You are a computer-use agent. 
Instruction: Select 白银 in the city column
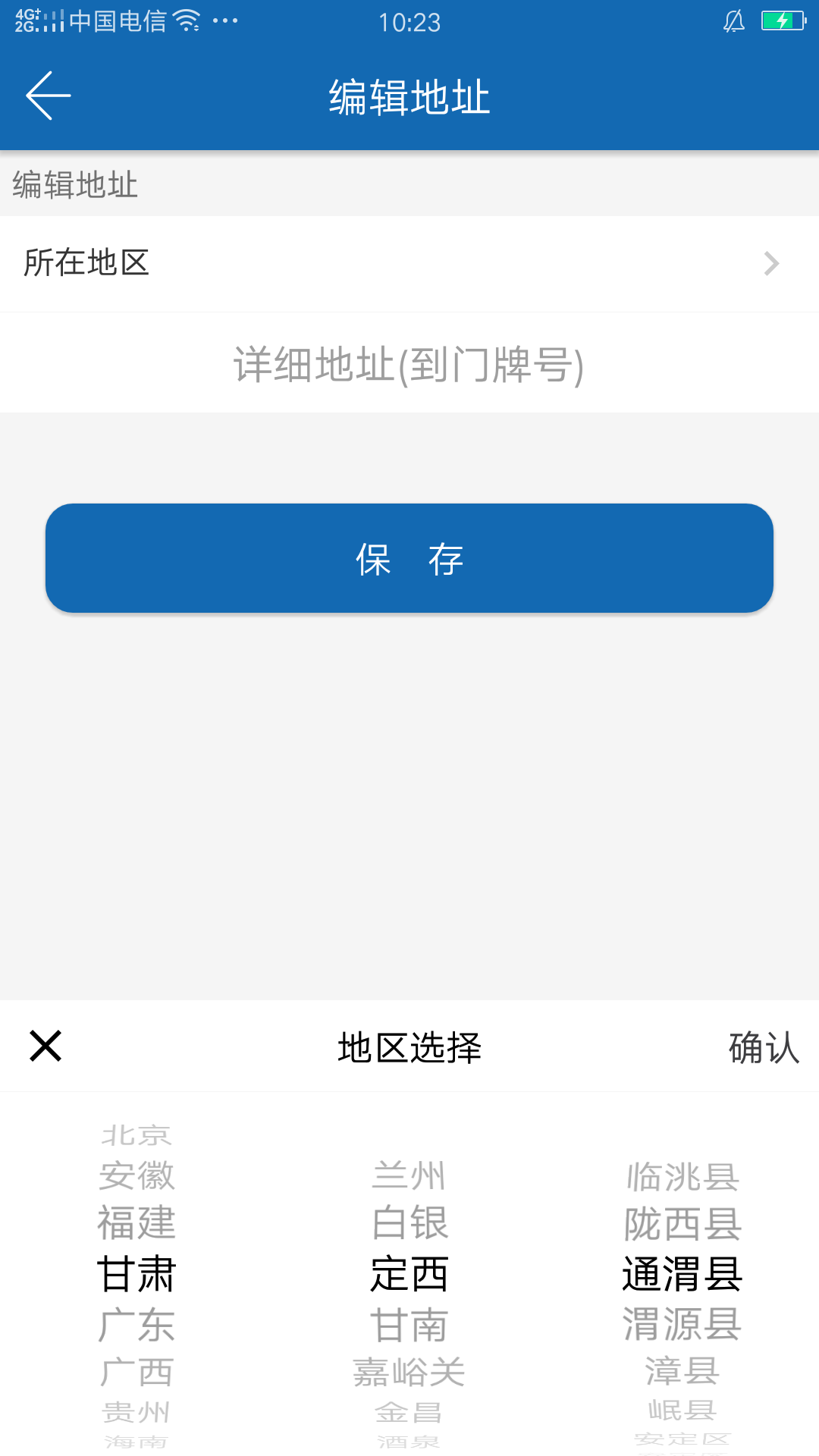pos(409,1222)
